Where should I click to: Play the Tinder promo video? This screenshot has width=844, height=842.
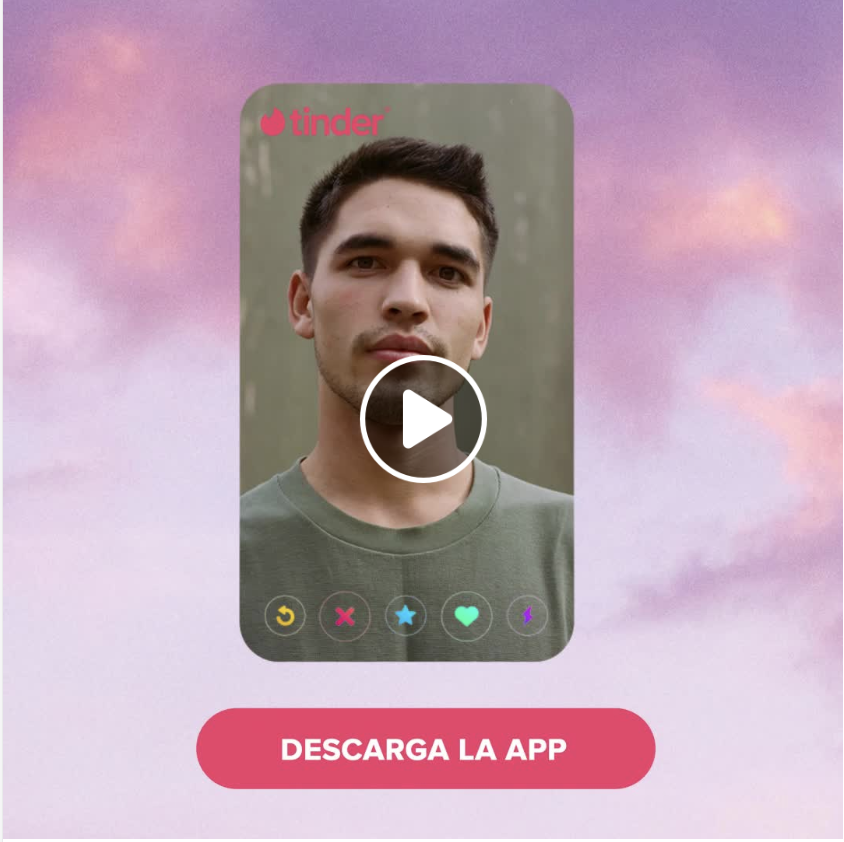coord(423,419)
